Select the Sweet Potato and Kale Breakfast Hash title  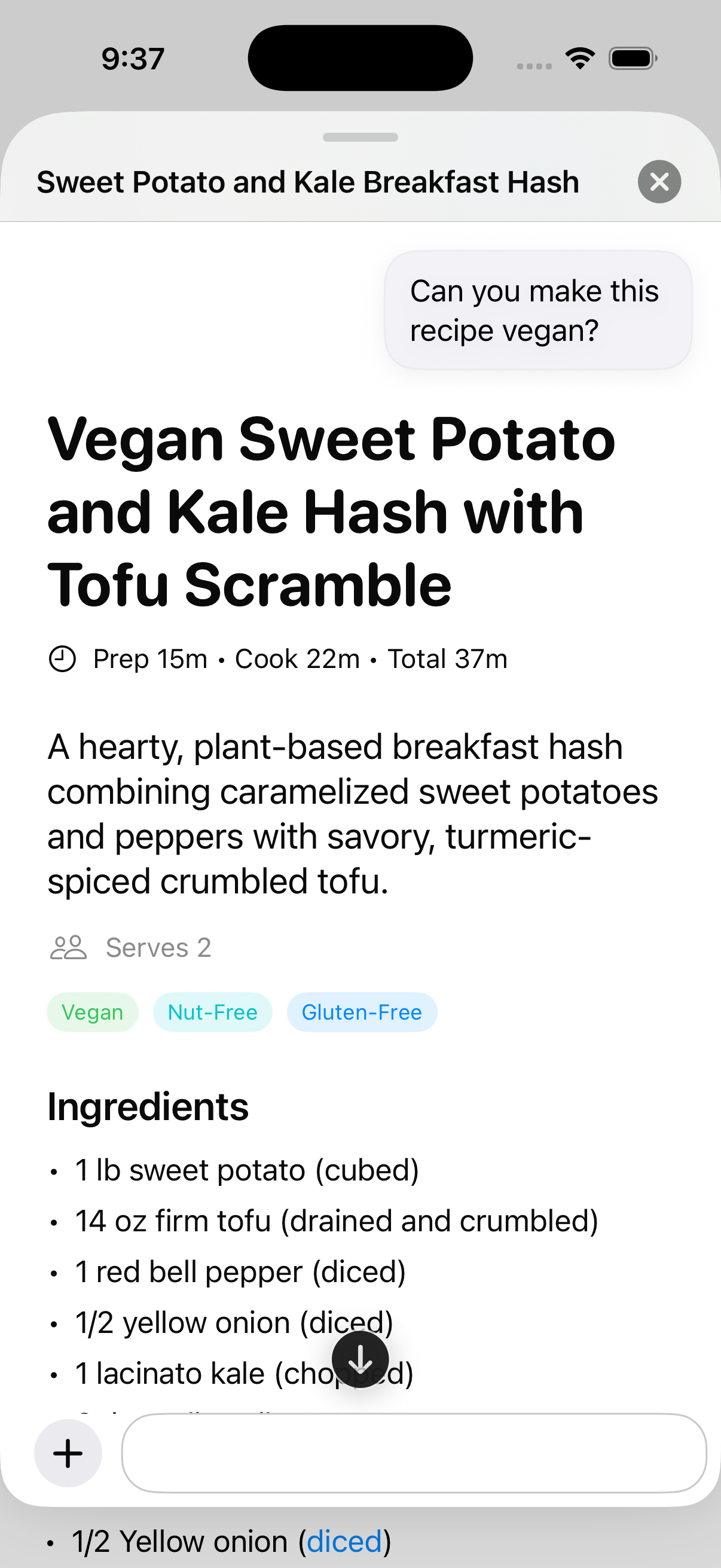308,181
